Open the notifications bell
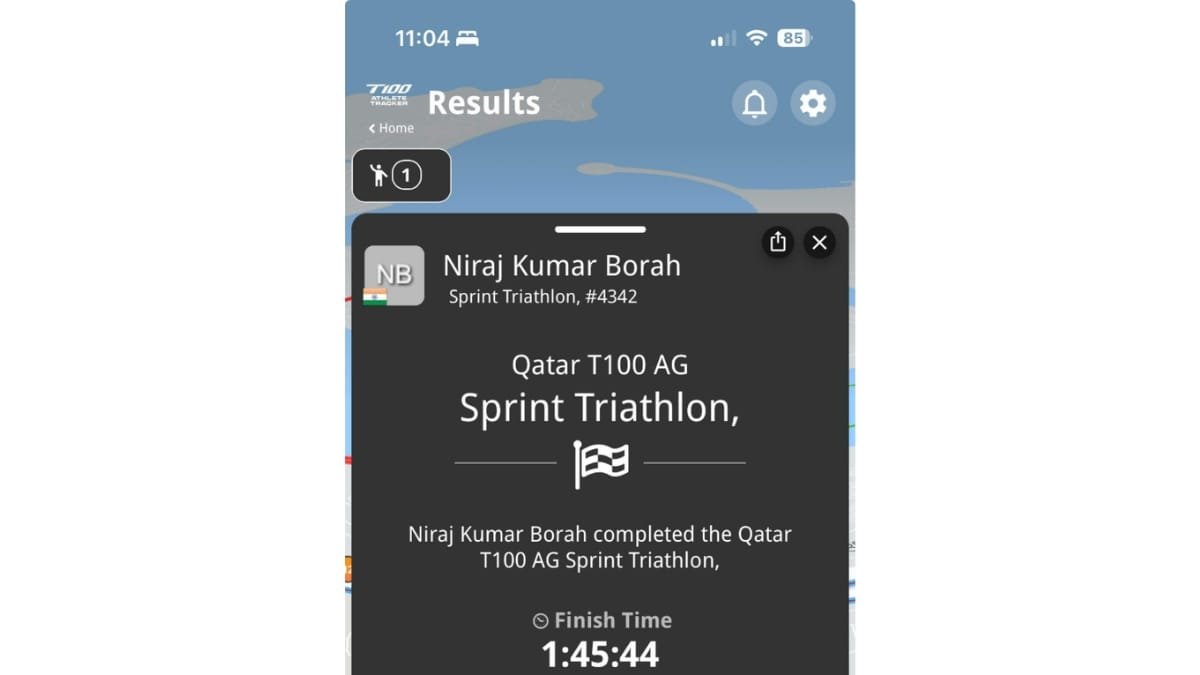This screenshot has width=1200, height=675. [x=754, y=103]
